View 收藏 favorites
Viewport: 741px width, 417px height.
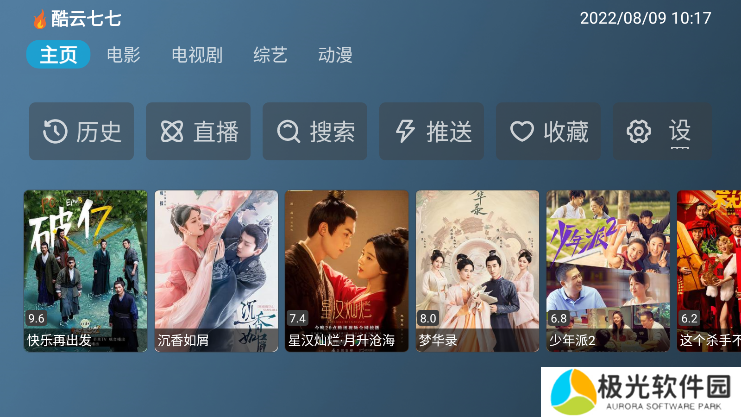(549, 131)
